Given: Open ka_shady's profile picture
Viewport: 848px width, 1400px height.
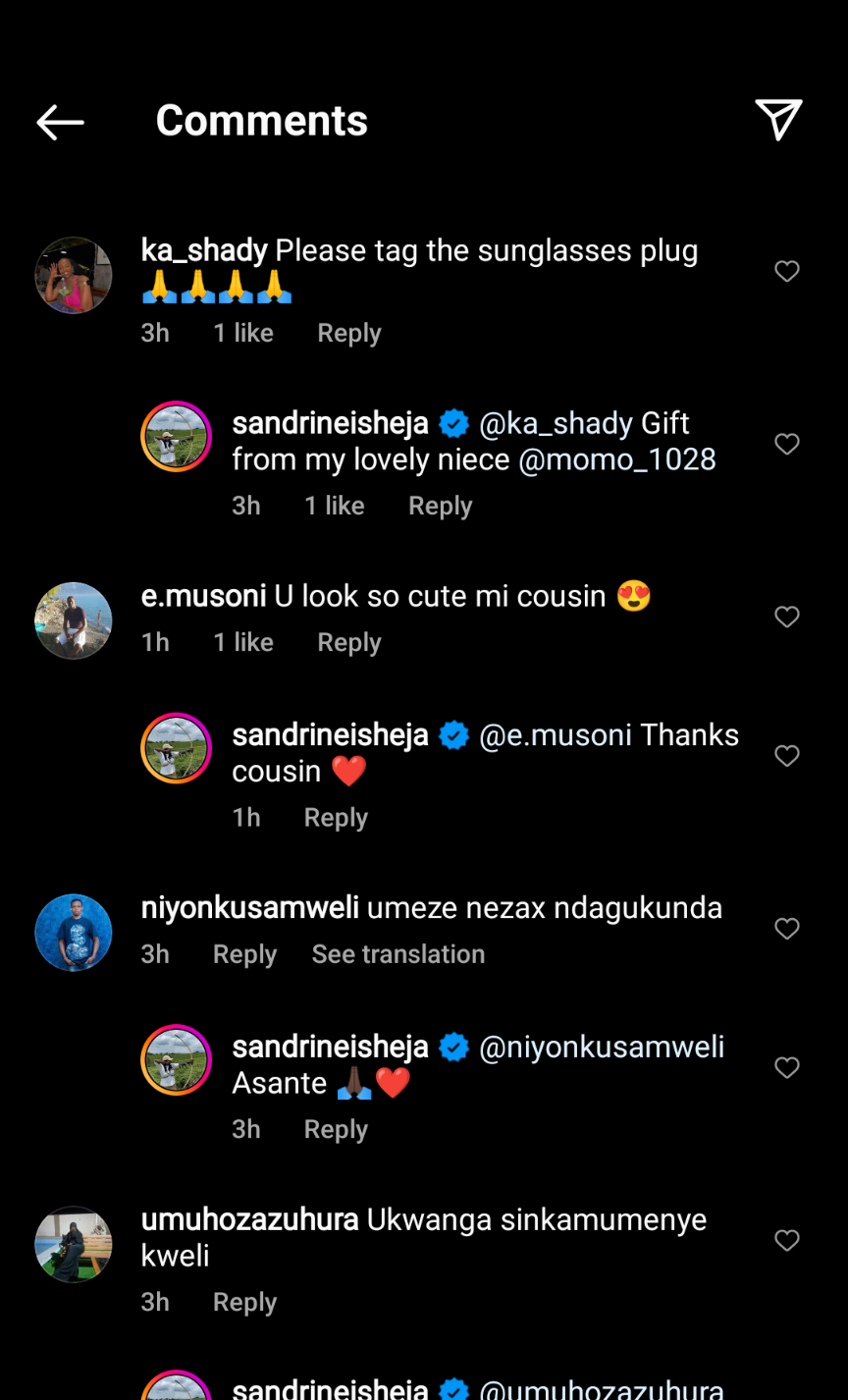Looking at the screenshot, I should tap(74, 275).
